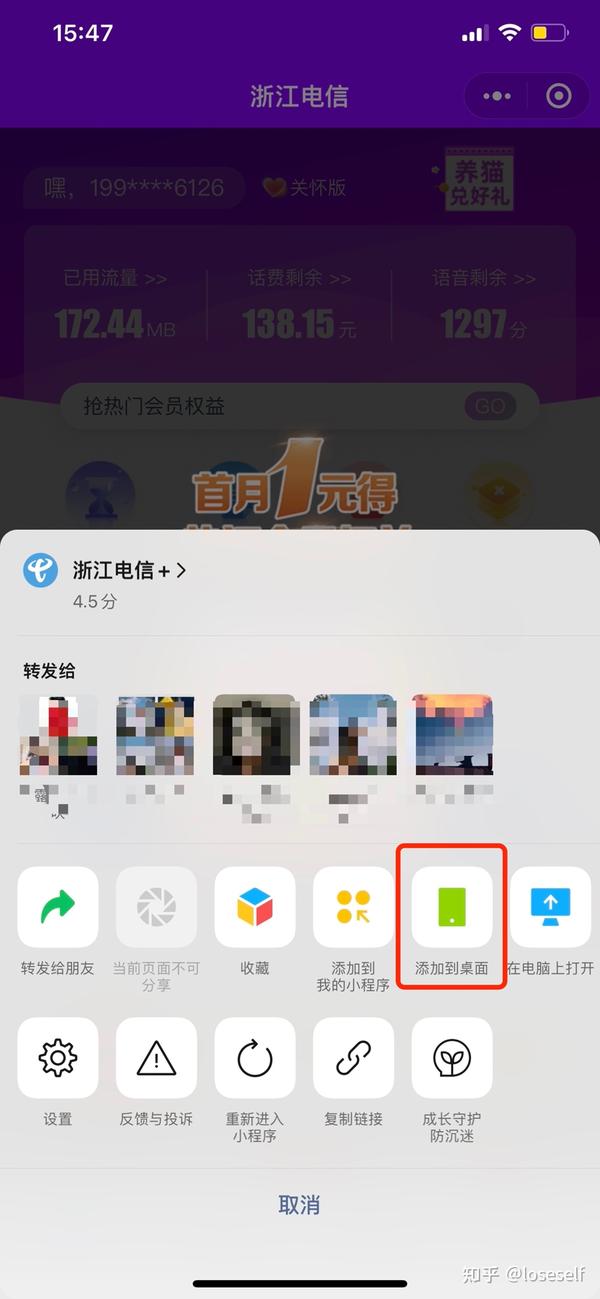Select 添加到我的小程序

pyautogui.click(x=353, y=907)
